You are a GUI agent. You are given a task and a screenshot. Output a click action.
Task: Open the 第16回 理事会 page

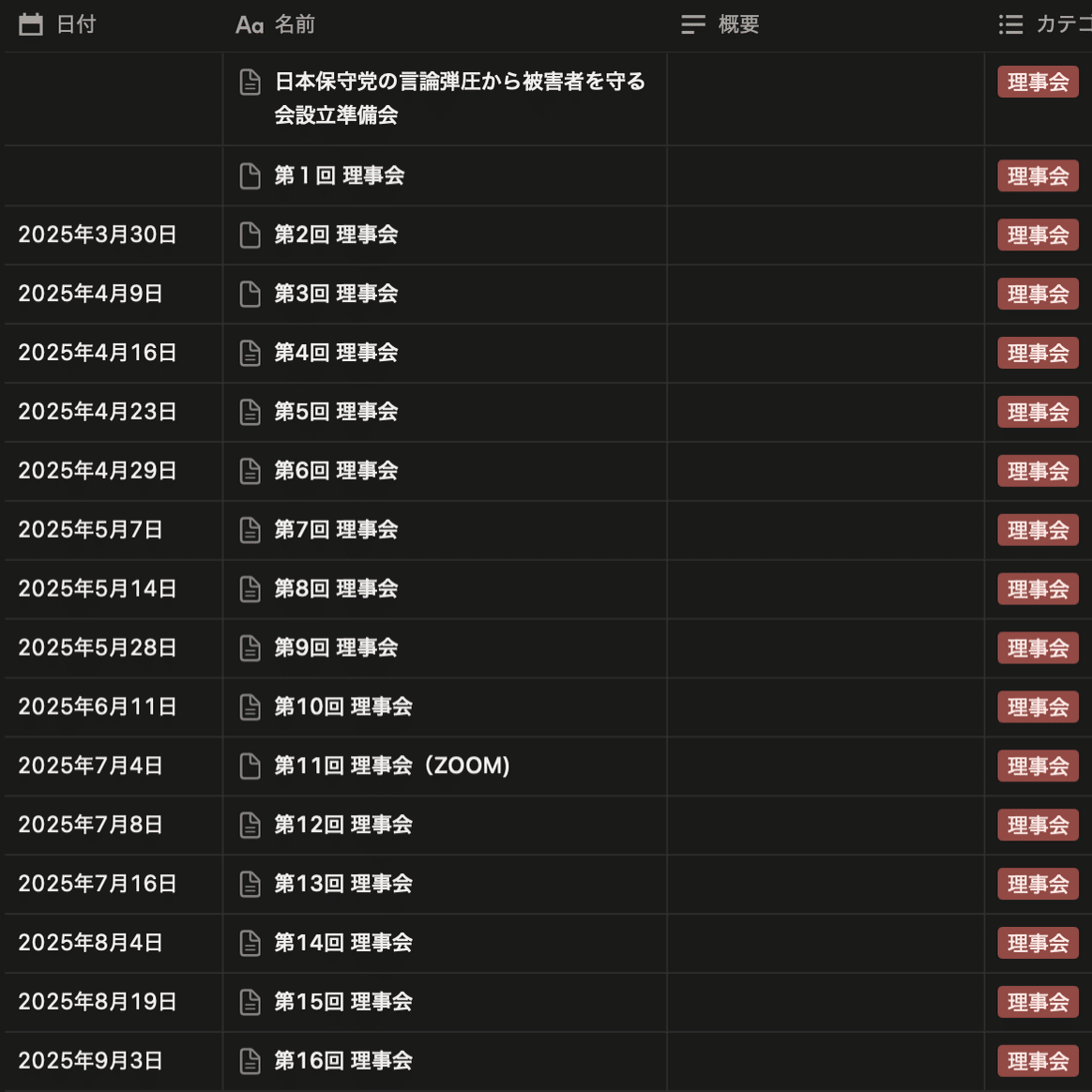pos(343,1061)
